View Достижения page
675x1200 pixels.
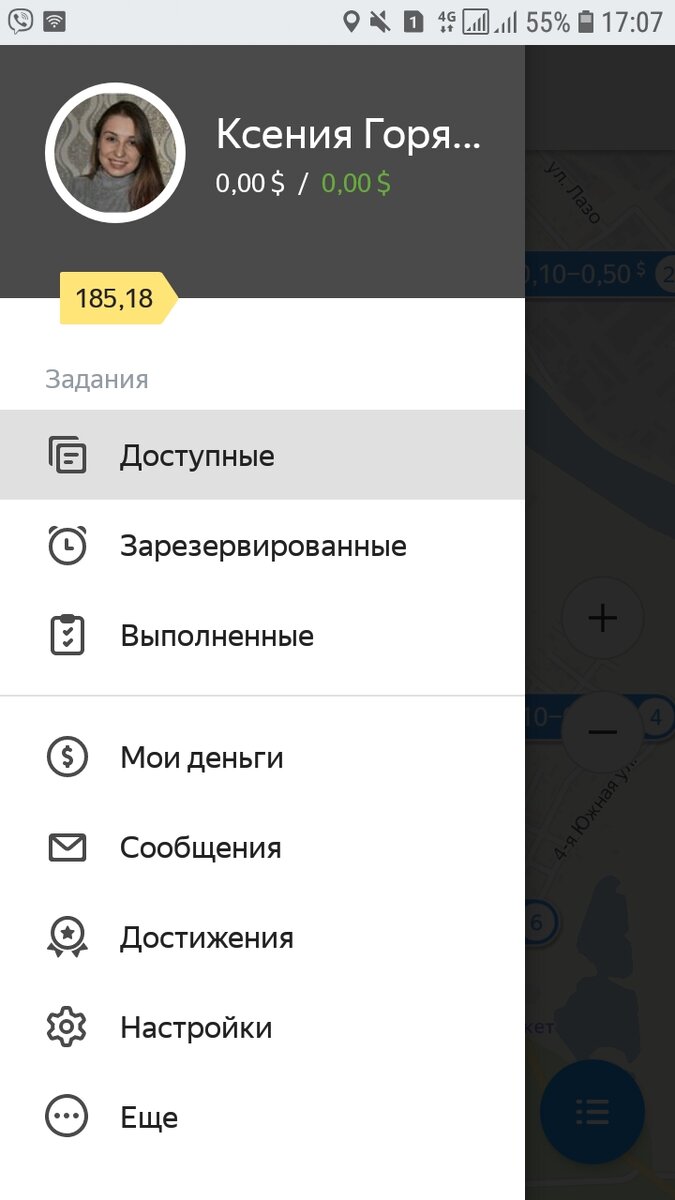262,937
